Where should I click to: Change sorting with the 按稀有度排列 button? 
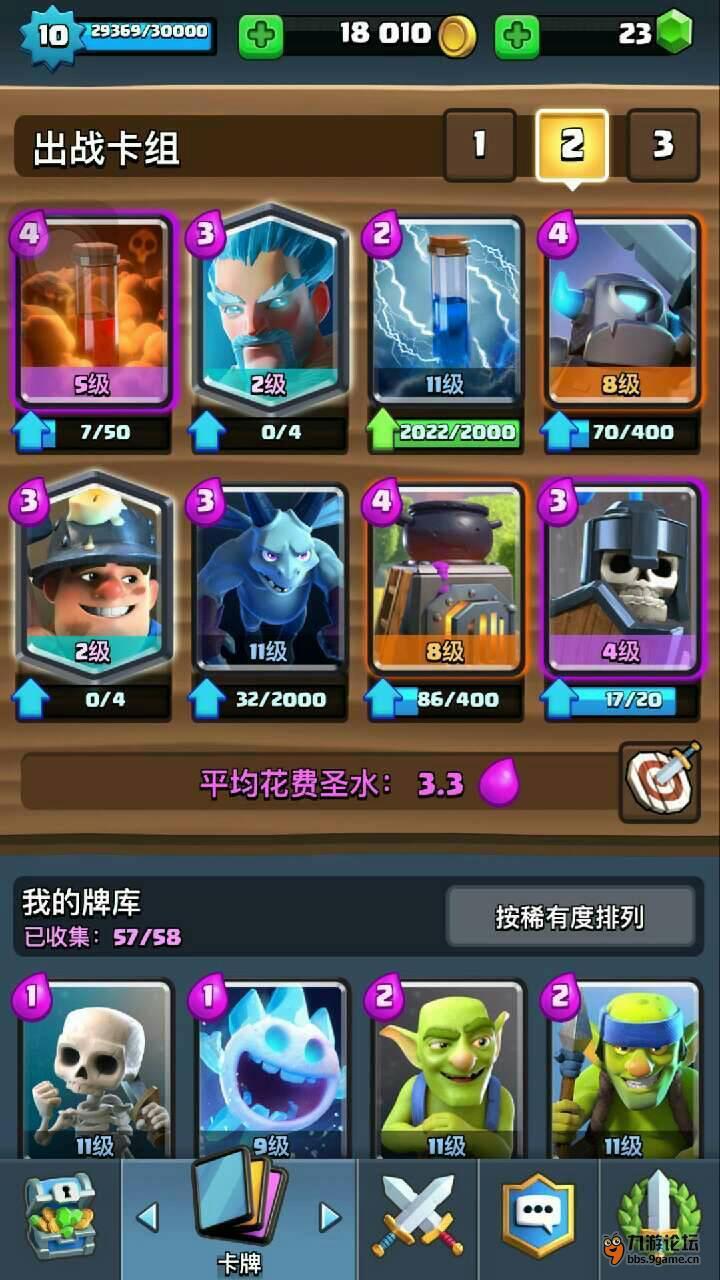click(570, 917)
